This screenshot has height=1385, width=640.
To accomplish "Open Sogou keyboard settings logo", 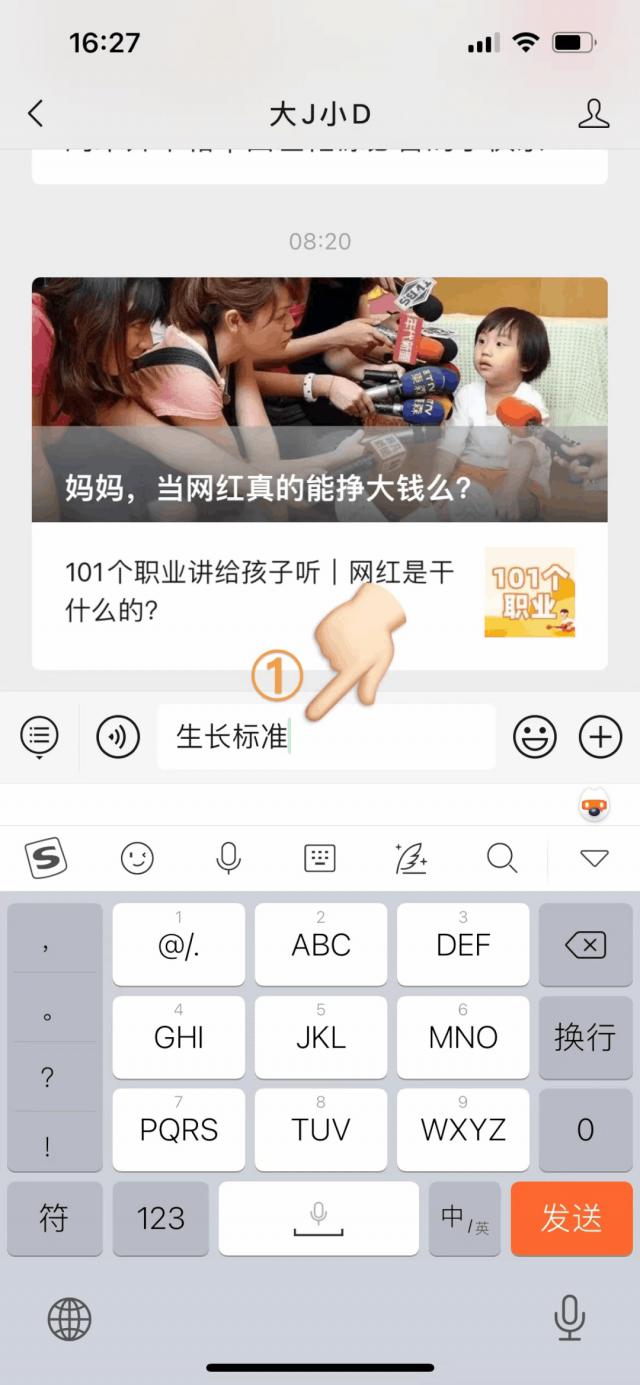I will coord(45,858).
